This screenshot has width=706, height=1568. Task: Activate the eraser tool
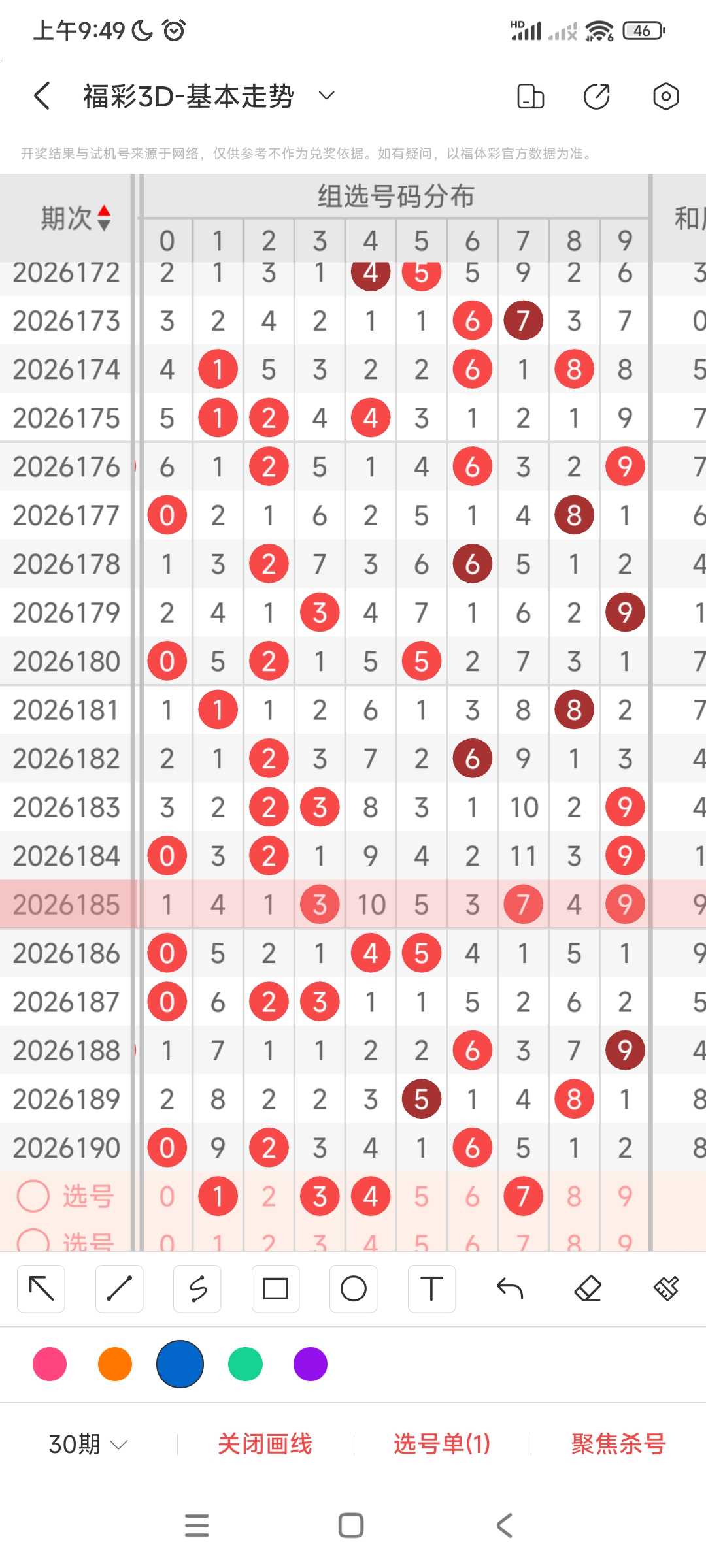[x=588, y=1288]
